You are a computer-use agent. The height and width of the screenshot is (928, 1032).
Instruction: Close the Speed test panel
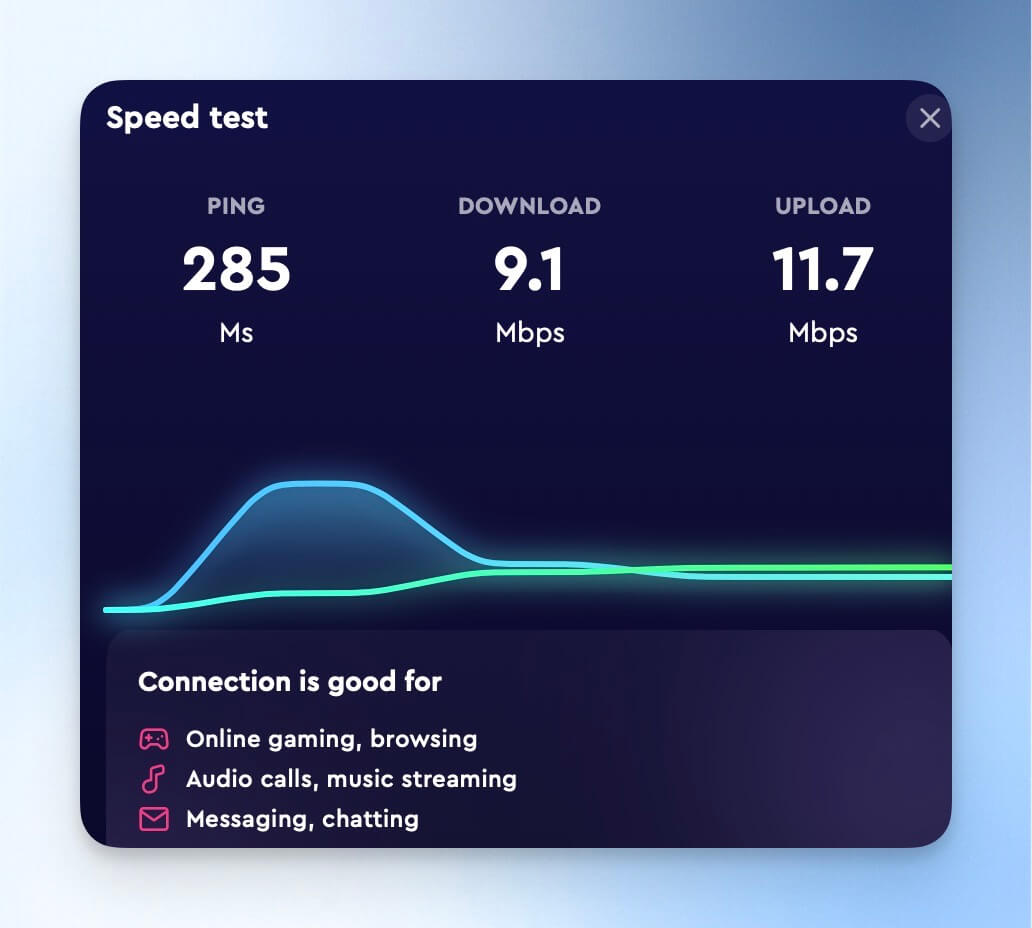(x=929, y=118)
